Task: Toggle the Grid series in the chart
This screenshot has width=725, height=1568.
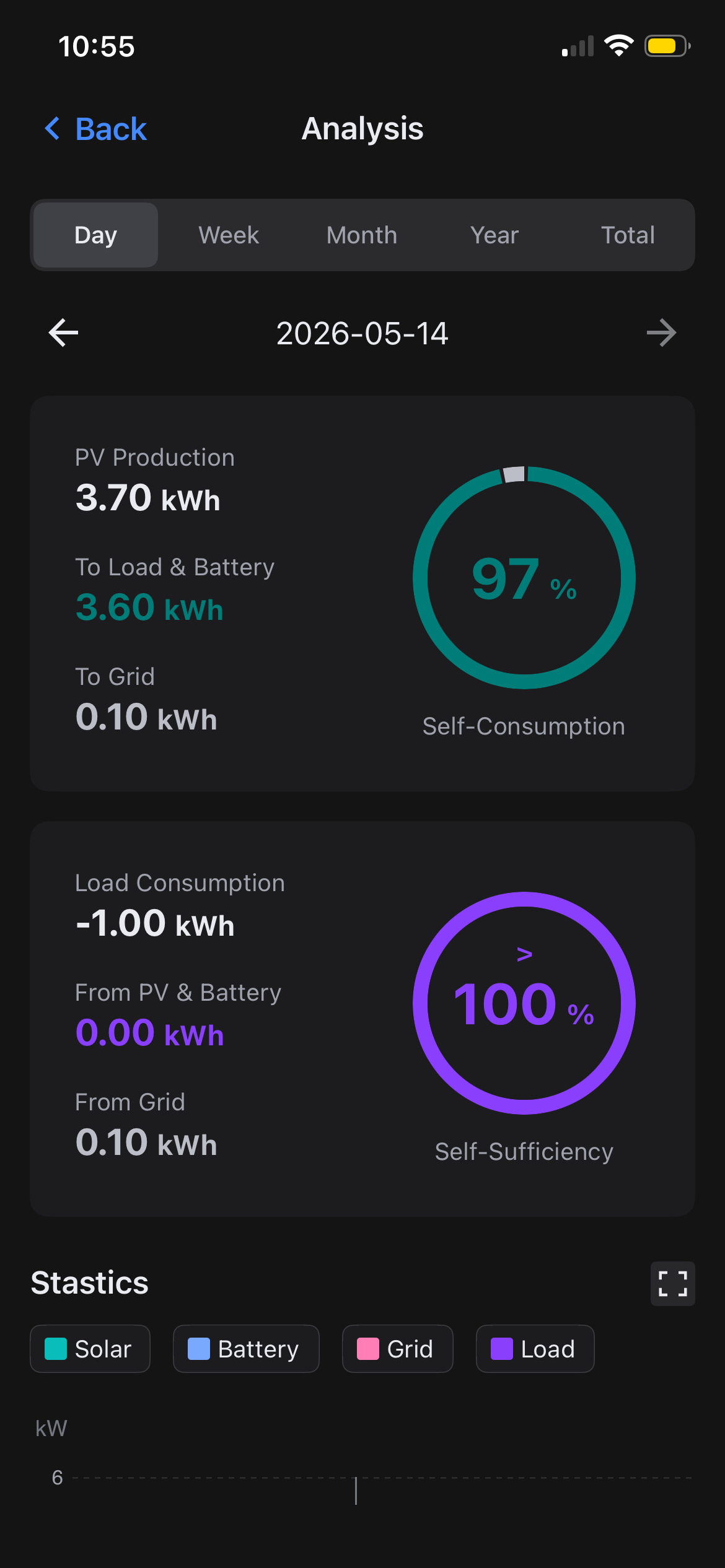Action: coord(397,1349)
